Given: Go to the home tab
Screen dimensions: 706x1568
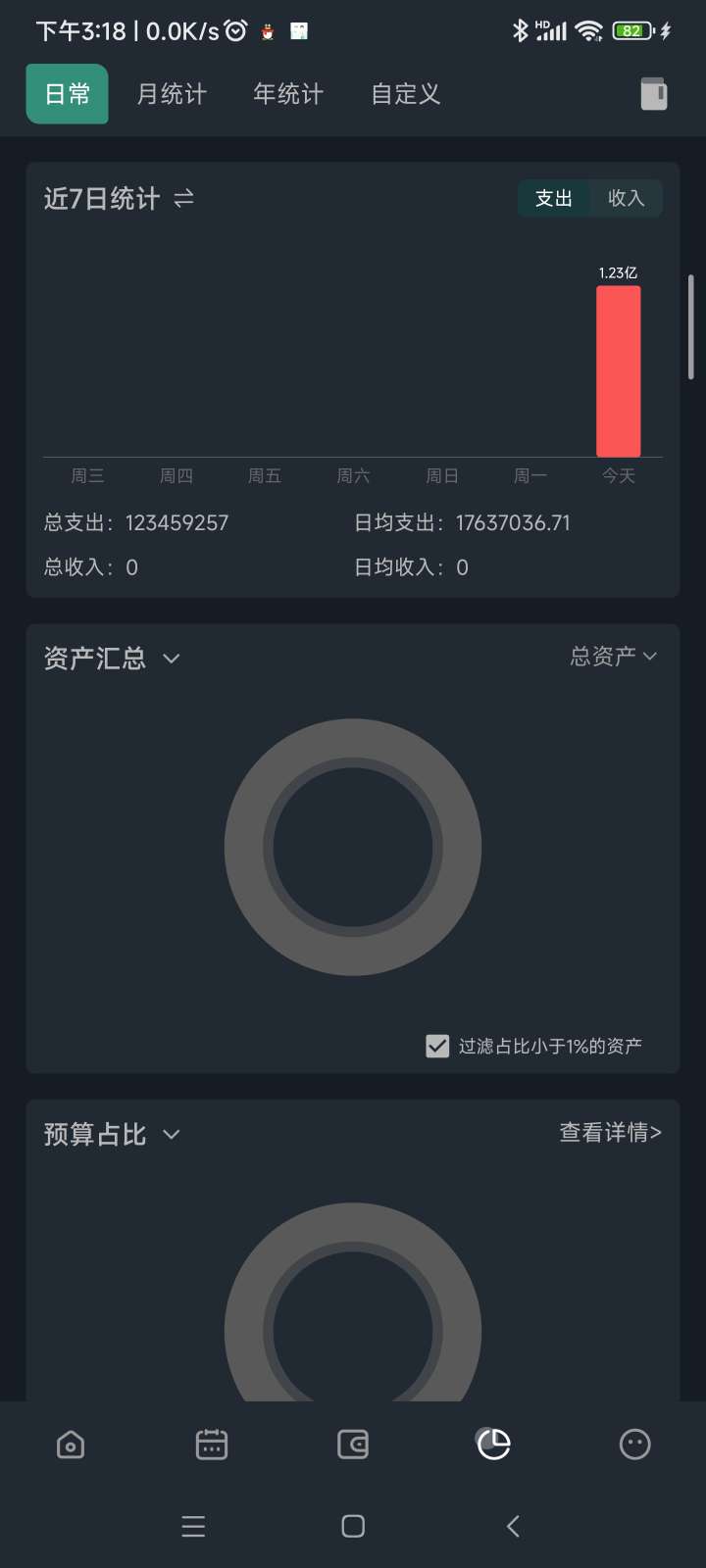Looking at the screenshot, I should pyautogui.click(x=71, y=1445).
